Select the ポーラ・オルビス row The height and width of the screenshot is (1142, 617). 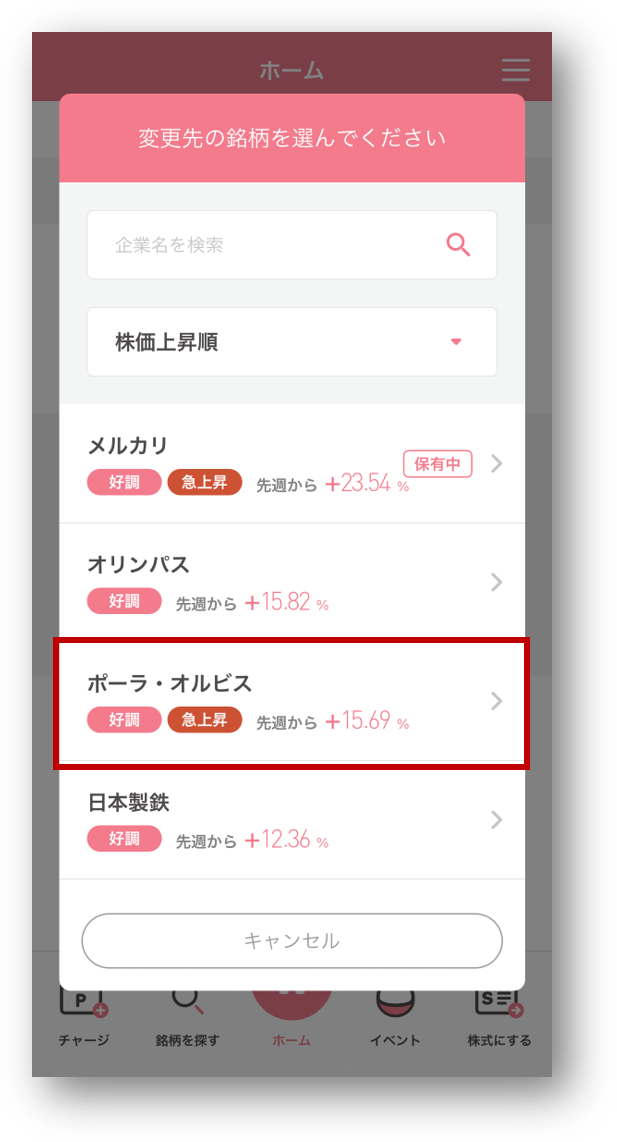[x=291, y=702]
